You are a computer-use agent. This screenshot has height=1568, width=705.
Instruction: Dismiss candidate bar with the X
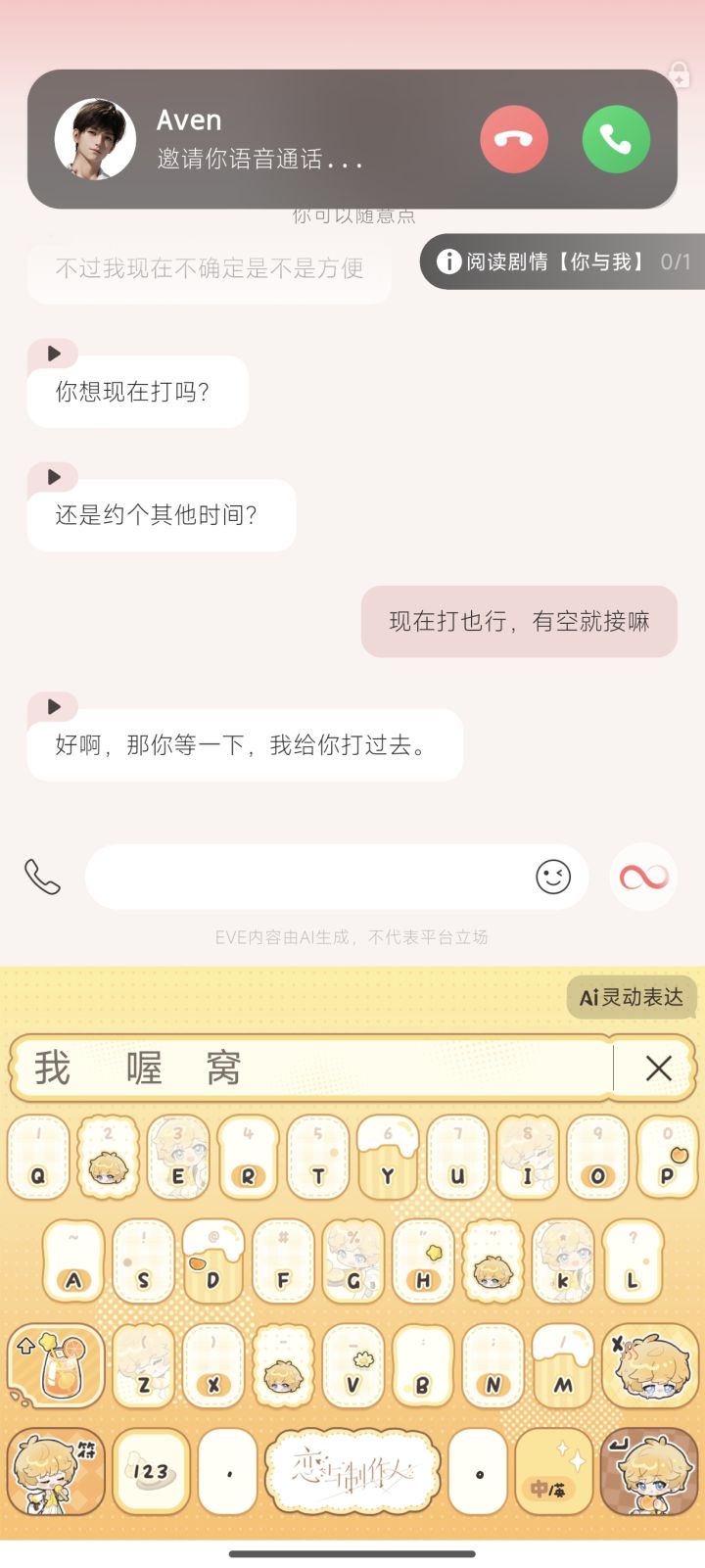pos(659,1069)
